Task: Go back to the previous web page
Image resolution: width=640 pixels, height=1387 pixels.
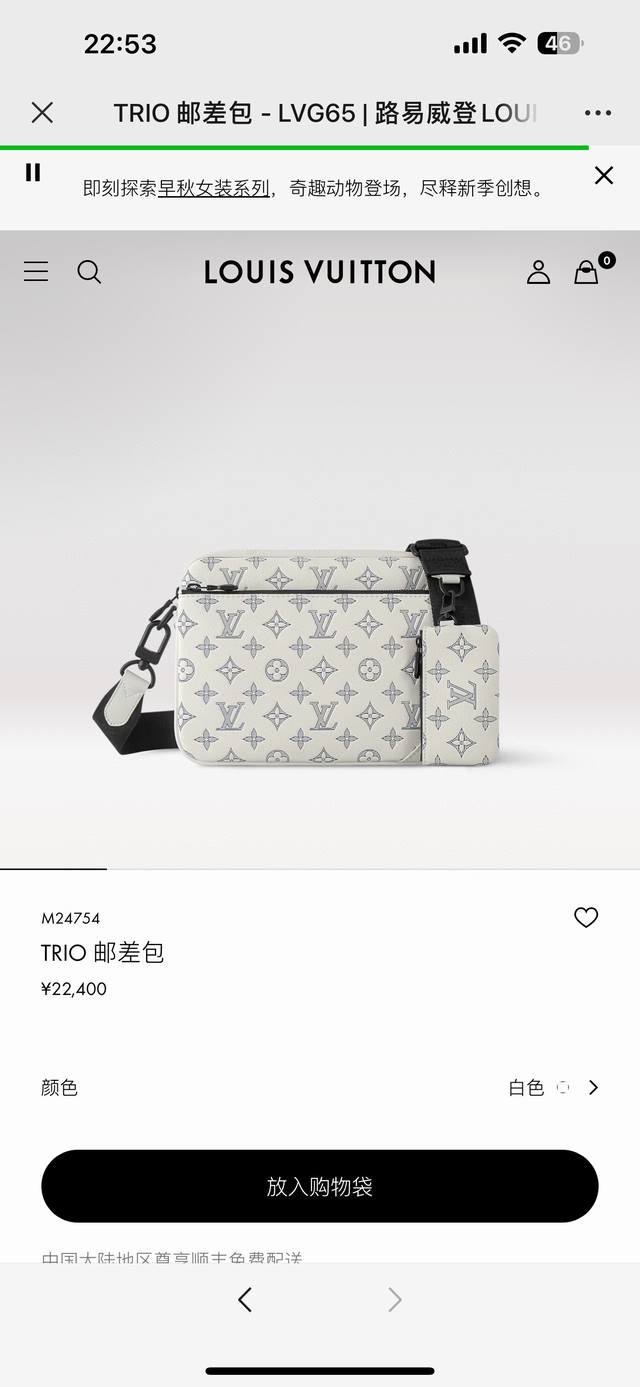Action: [245, 1300]
